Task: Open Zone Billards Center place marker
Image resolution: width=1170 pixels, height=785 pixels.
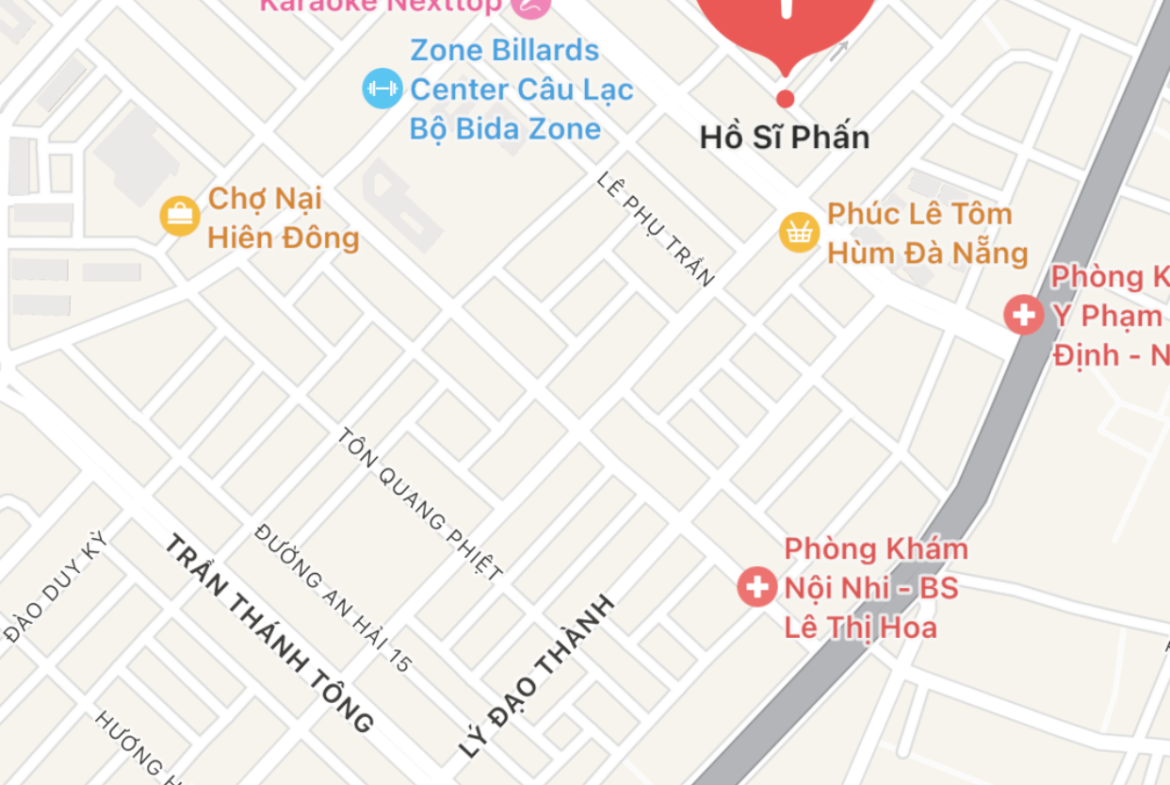Action: (x=382, y=89)
